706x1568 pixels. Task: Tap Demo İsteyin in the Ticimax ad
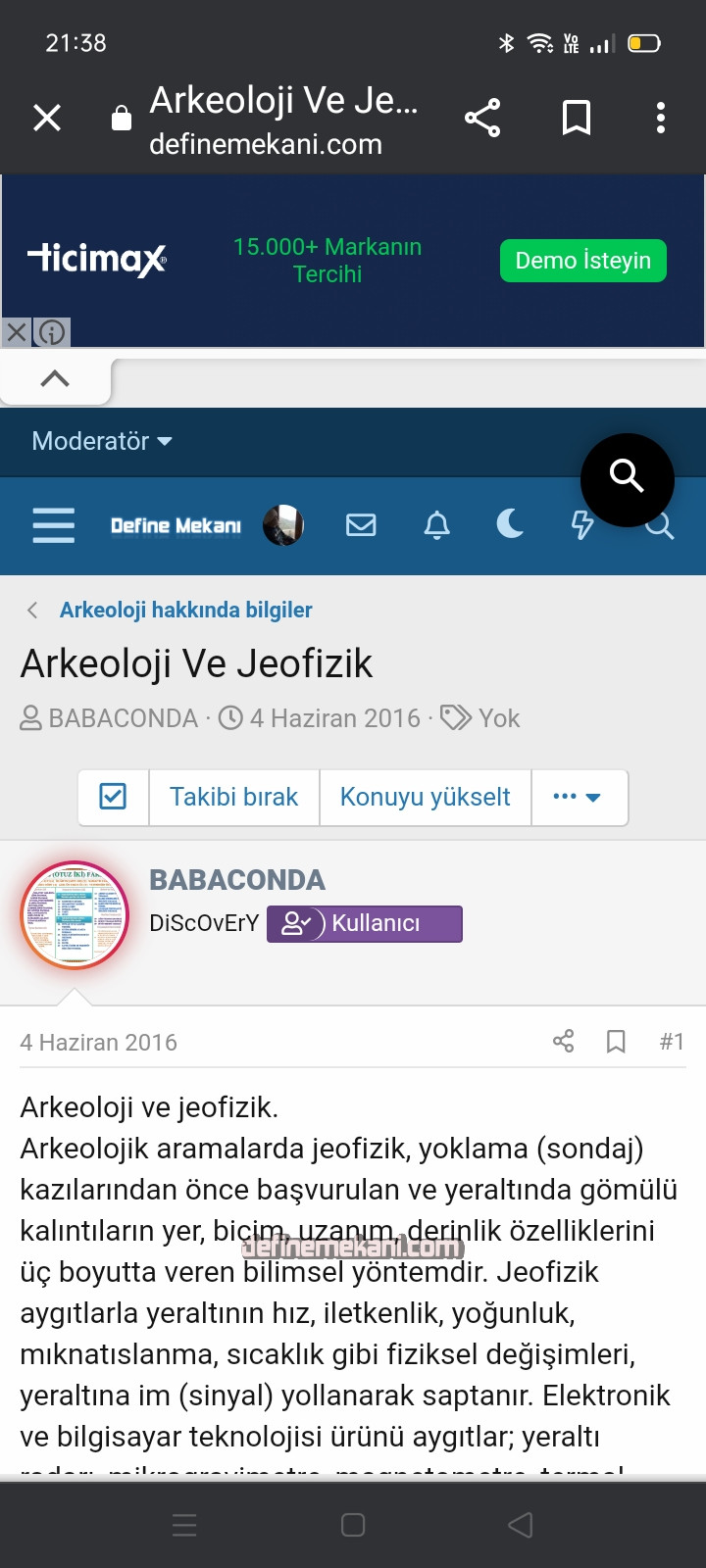tap(582, 261)
